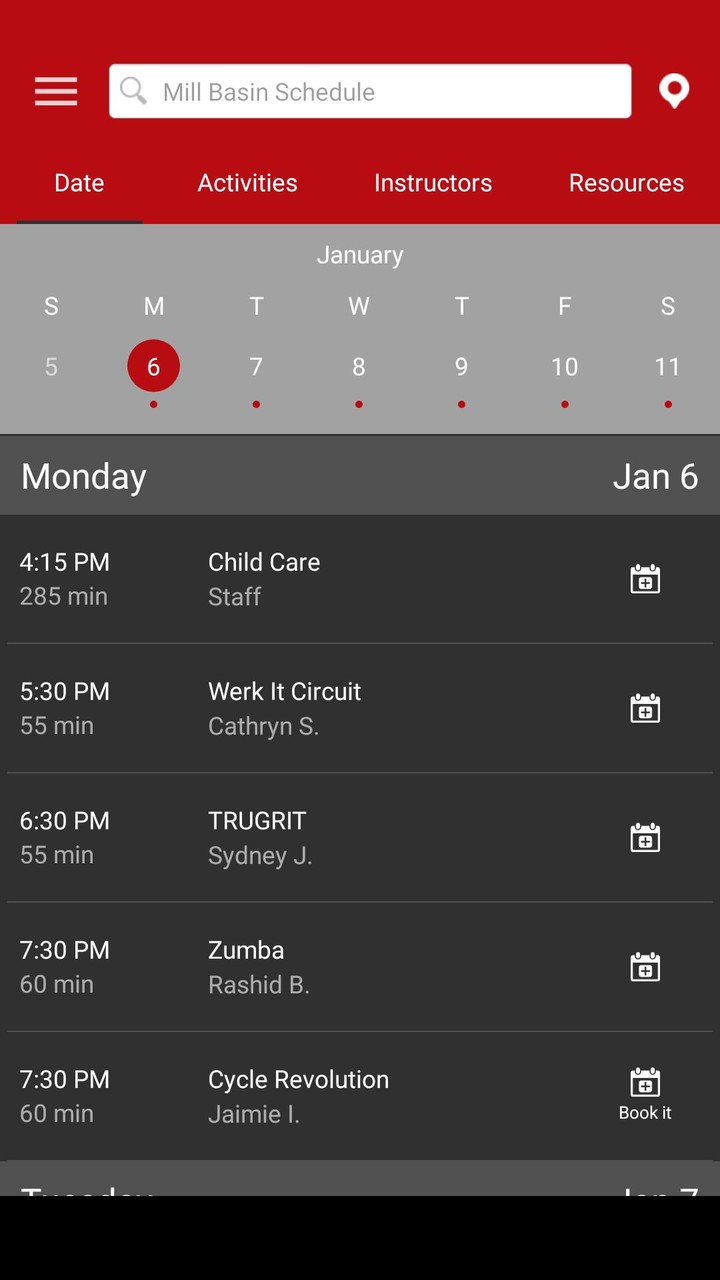Open the navigation hamburger menu
Viewport: 720px width, 1280px height.
(56, 91)
